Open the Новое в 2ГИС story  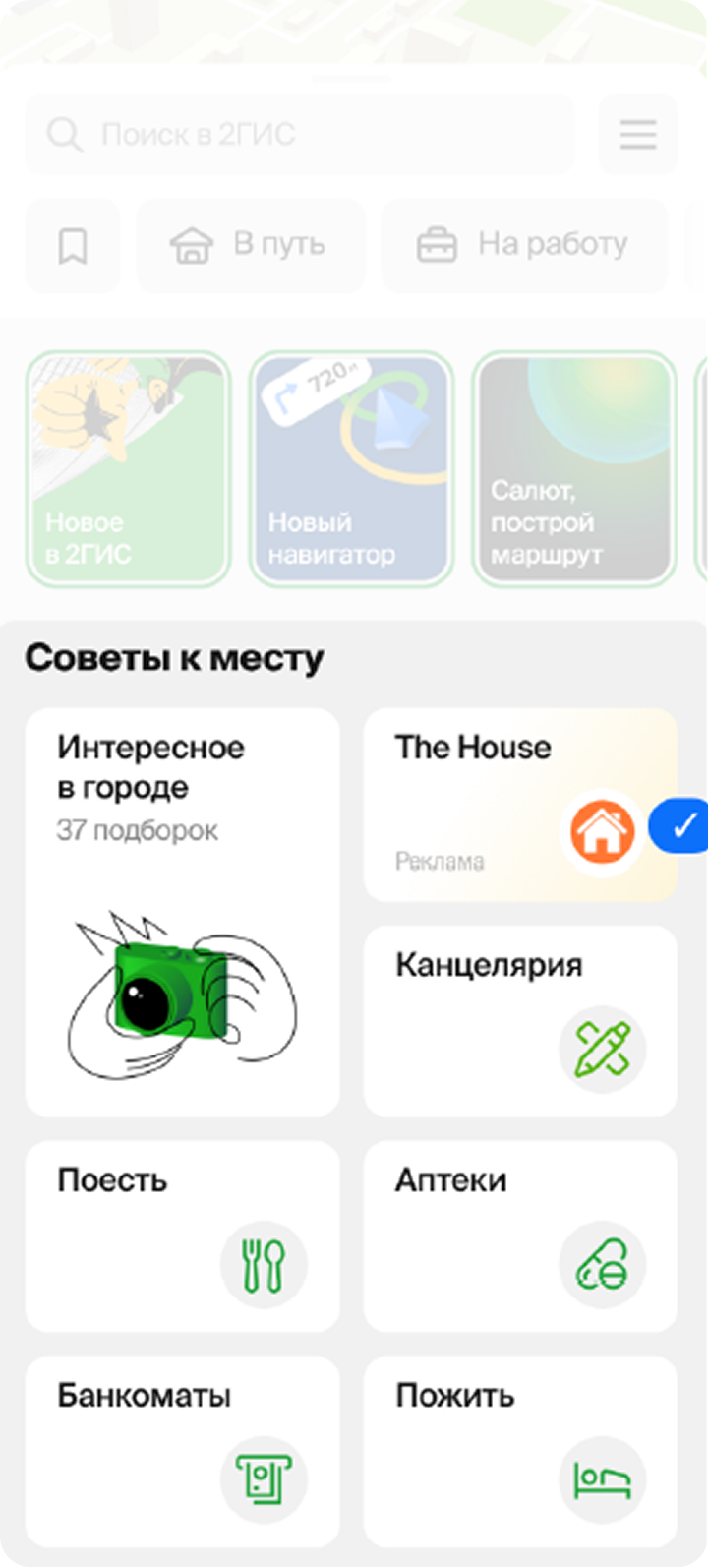tap(128, 470)
